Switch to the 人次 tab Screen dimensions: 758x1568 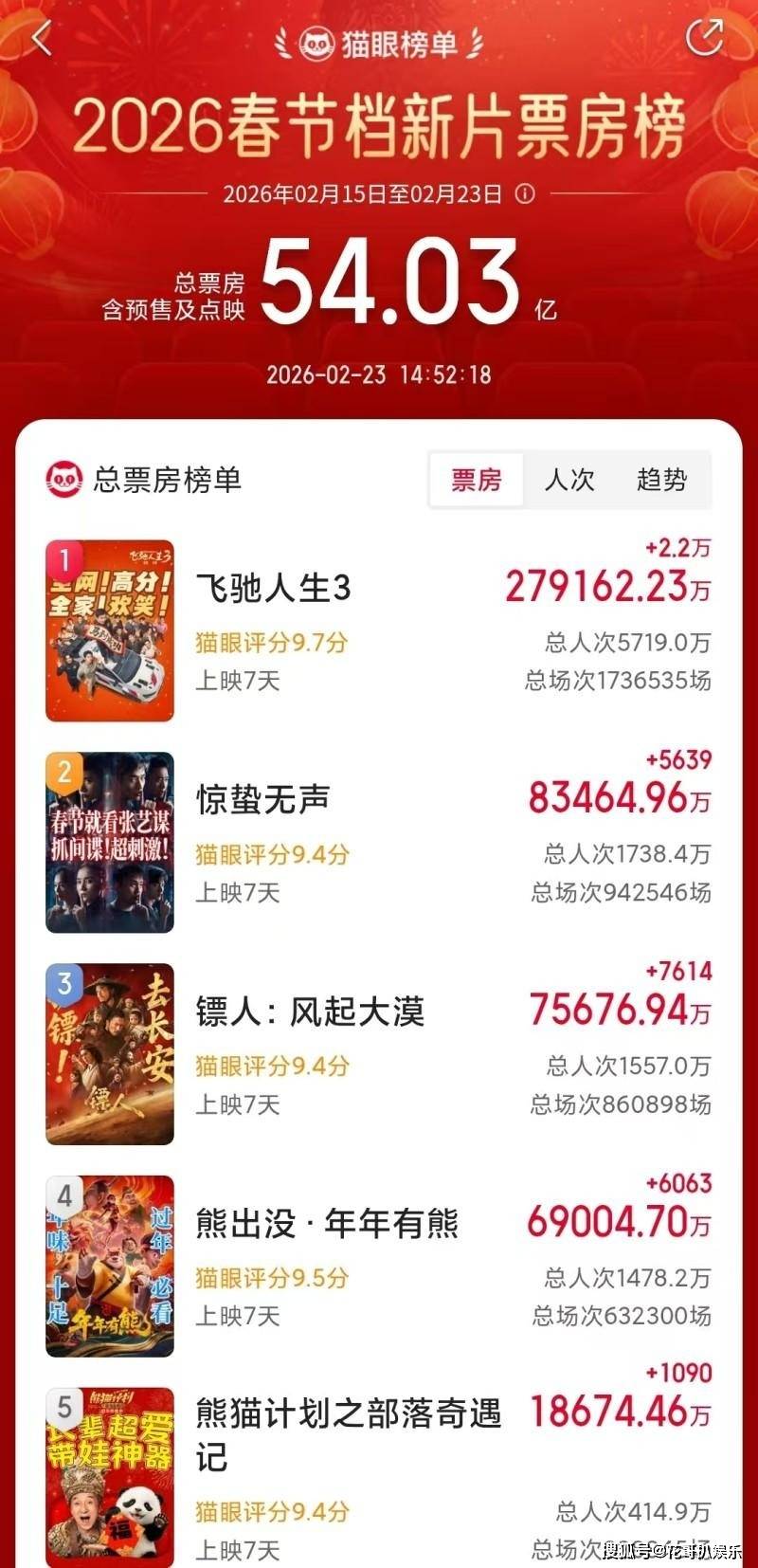[569, 480]
